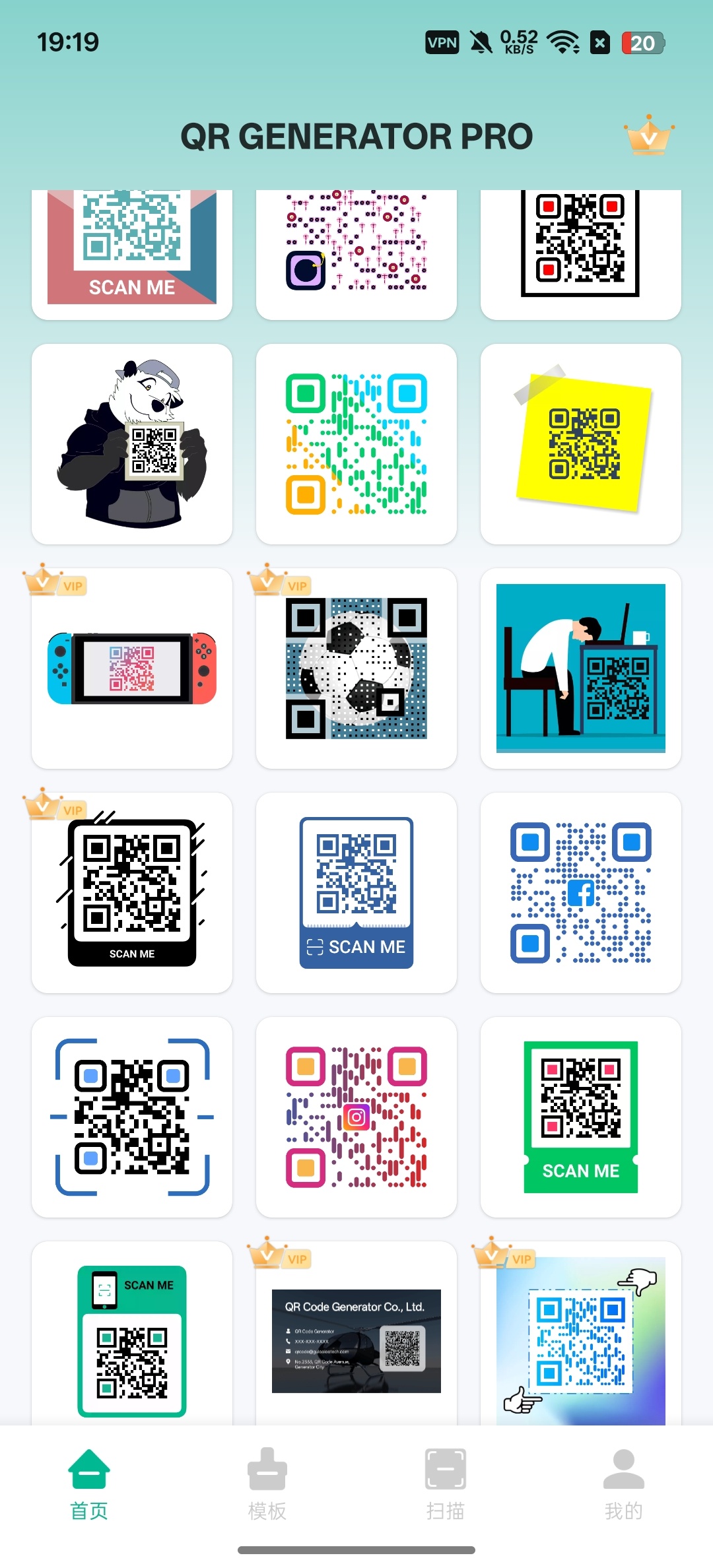Tap the VIP crown icon in the header
Image resolution: width=713 pixels, height=1568 pixels.
click(650, 135)
